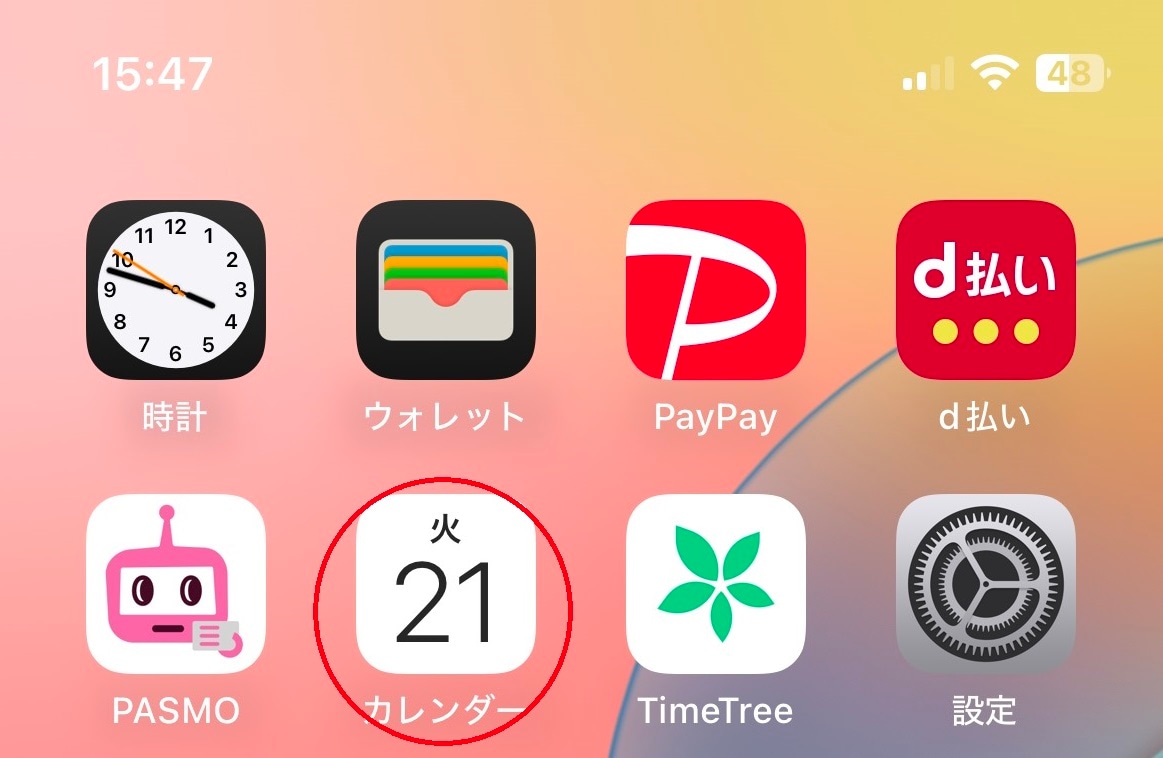Open the PayPay app
1163x758 pixels.
coord(715,289)
